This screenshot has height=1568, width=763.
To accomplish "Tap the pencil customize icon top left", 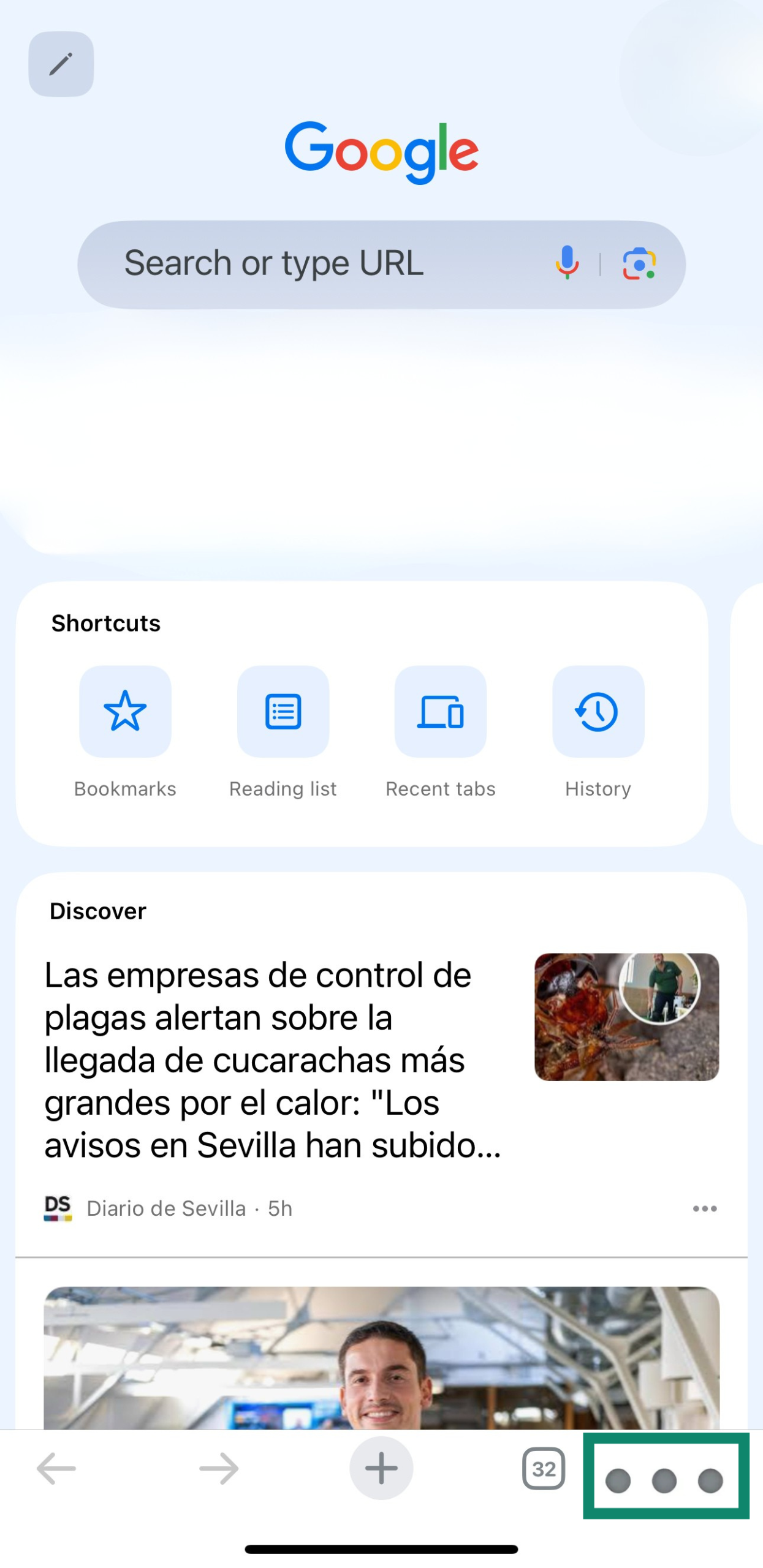I will [x=62, y=66].
